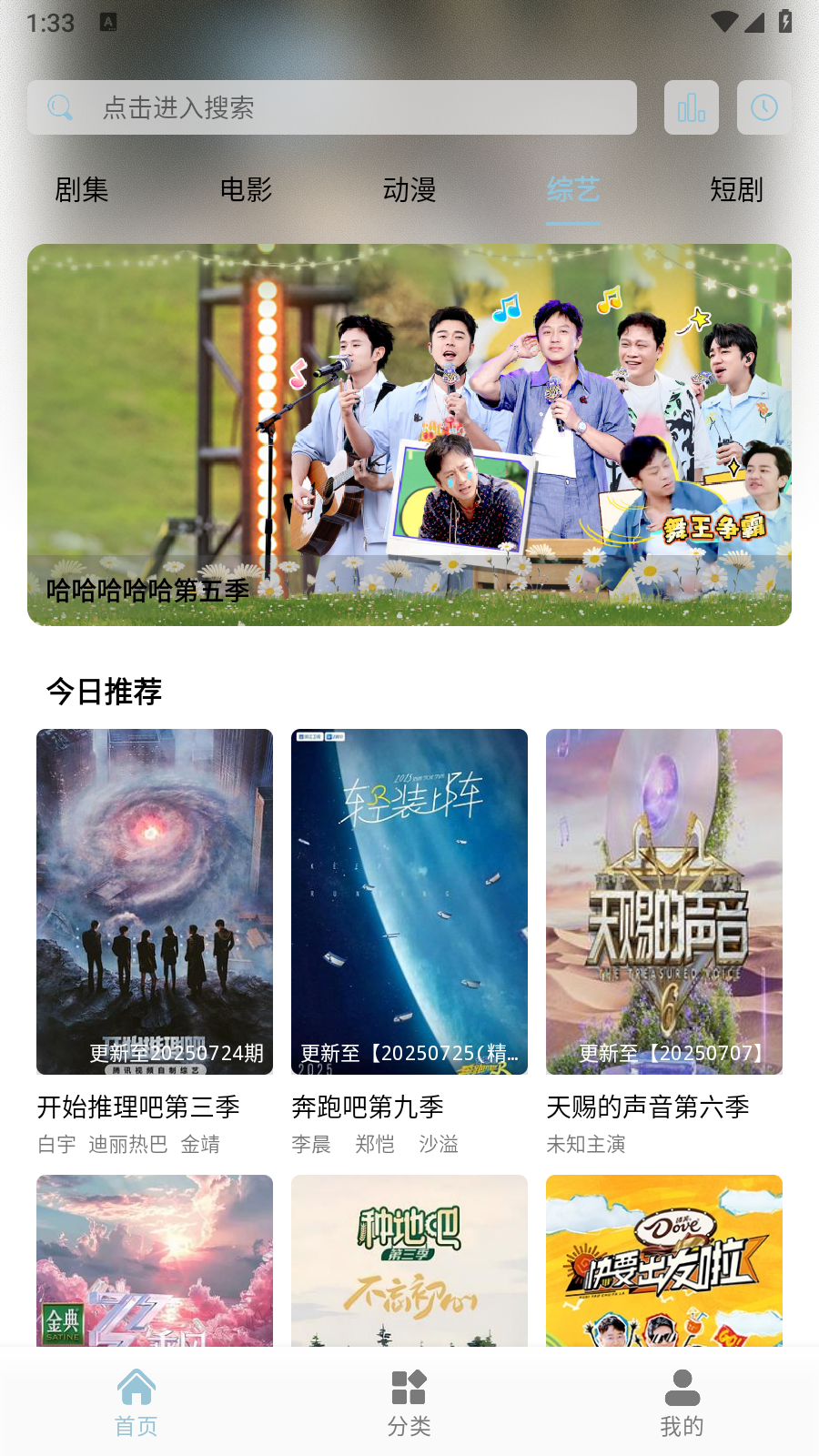Open 天赐的声音第六季 show card
This screenshot has height=1456, width=819.
point(664,901)
